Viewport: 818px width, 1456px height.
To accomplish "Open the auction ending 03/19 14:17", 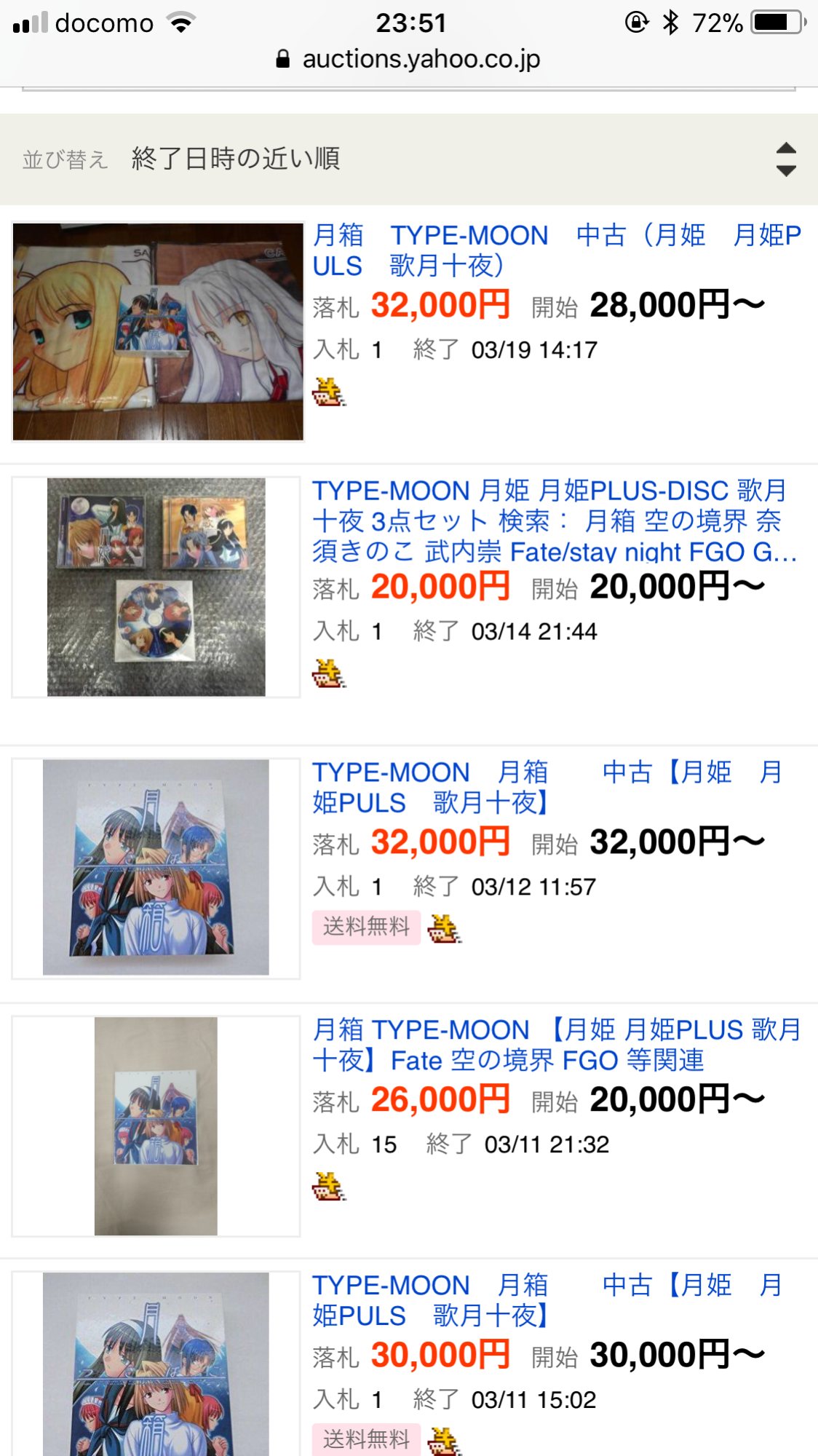I will point(556,250).
